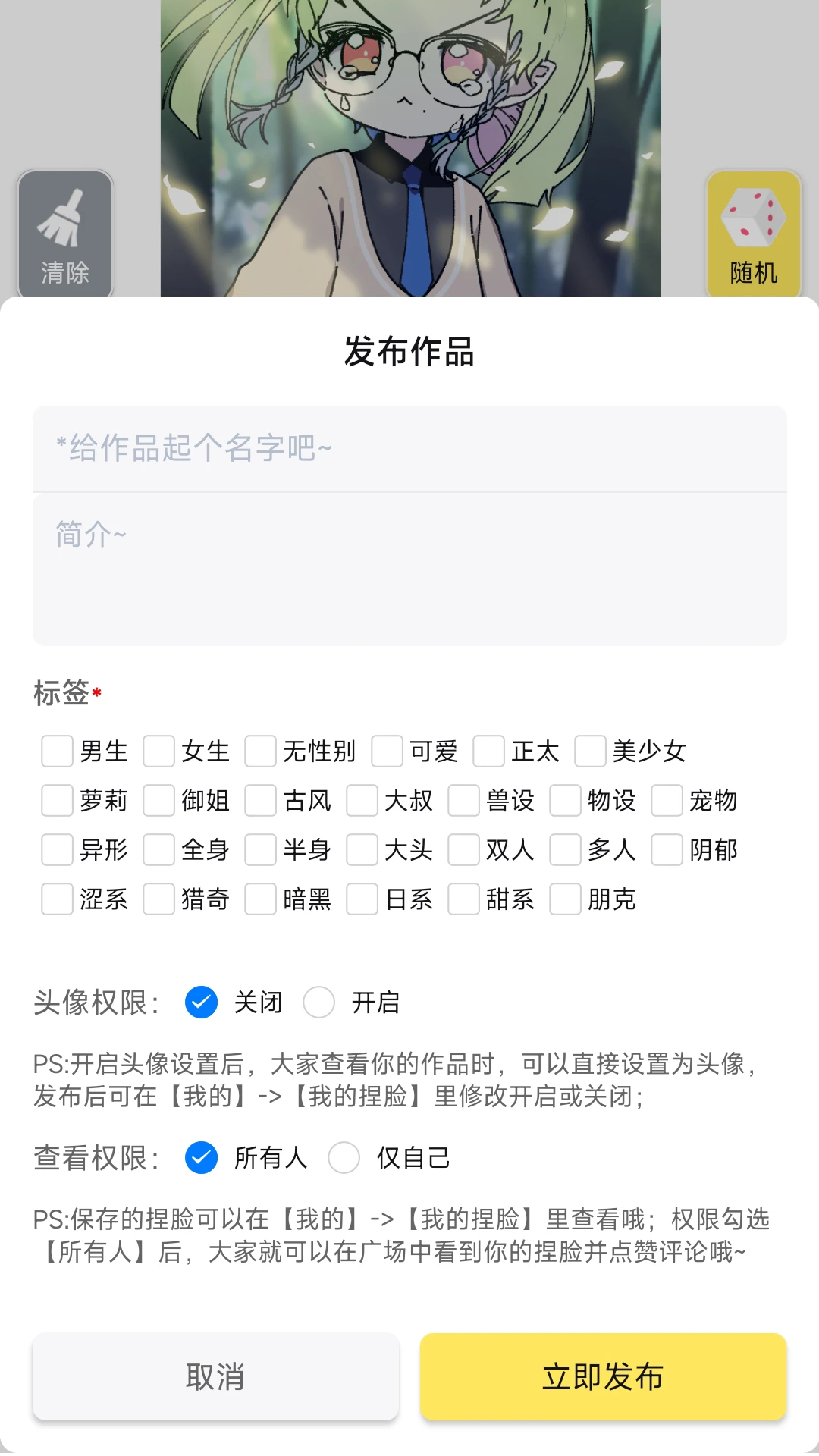The image size is (819, 1456).
Task: Click the 取消 cancel button
Action: tap(215, 1376)
